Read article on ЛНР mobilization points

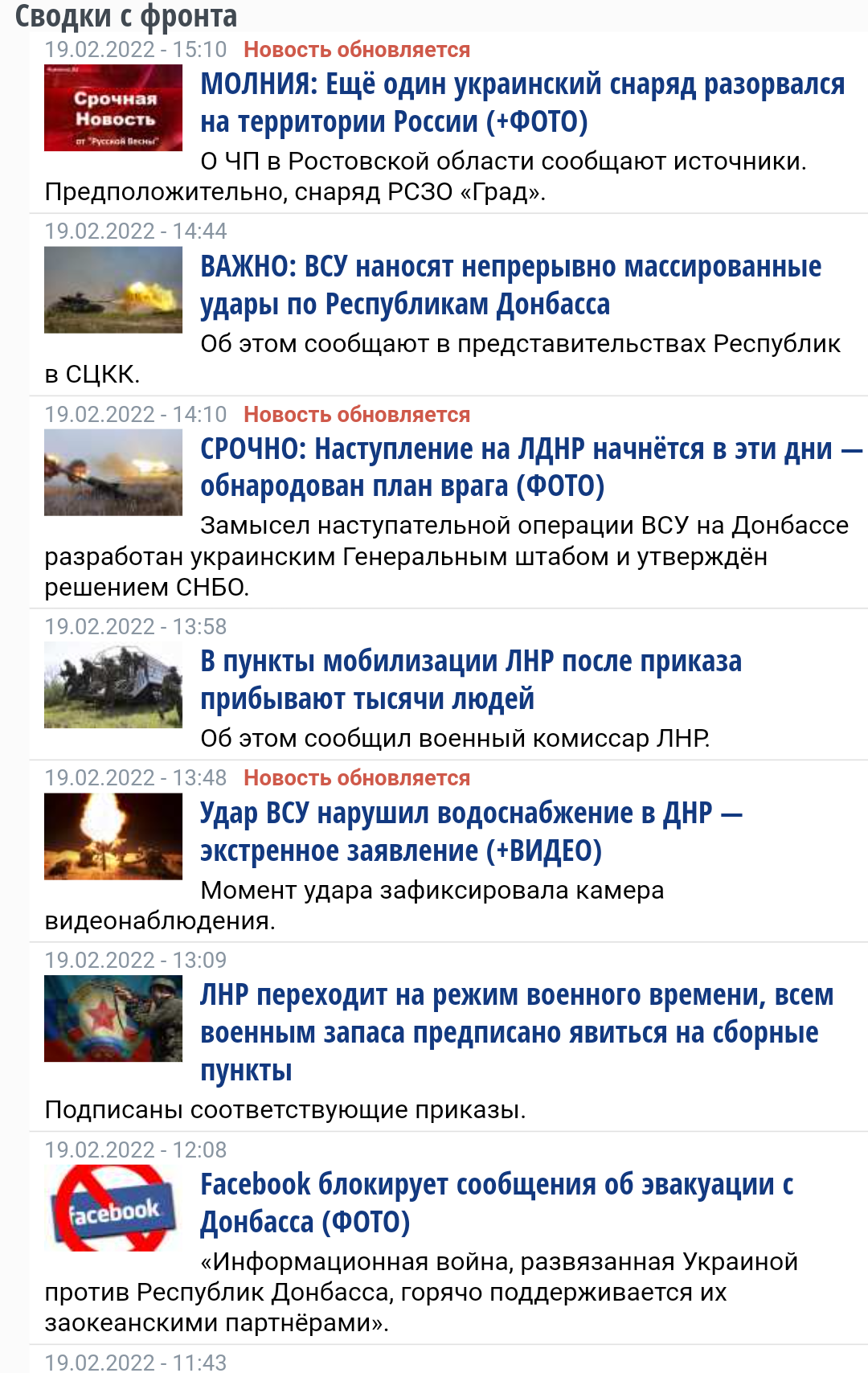pyautogui.click(x=471, y=679)
